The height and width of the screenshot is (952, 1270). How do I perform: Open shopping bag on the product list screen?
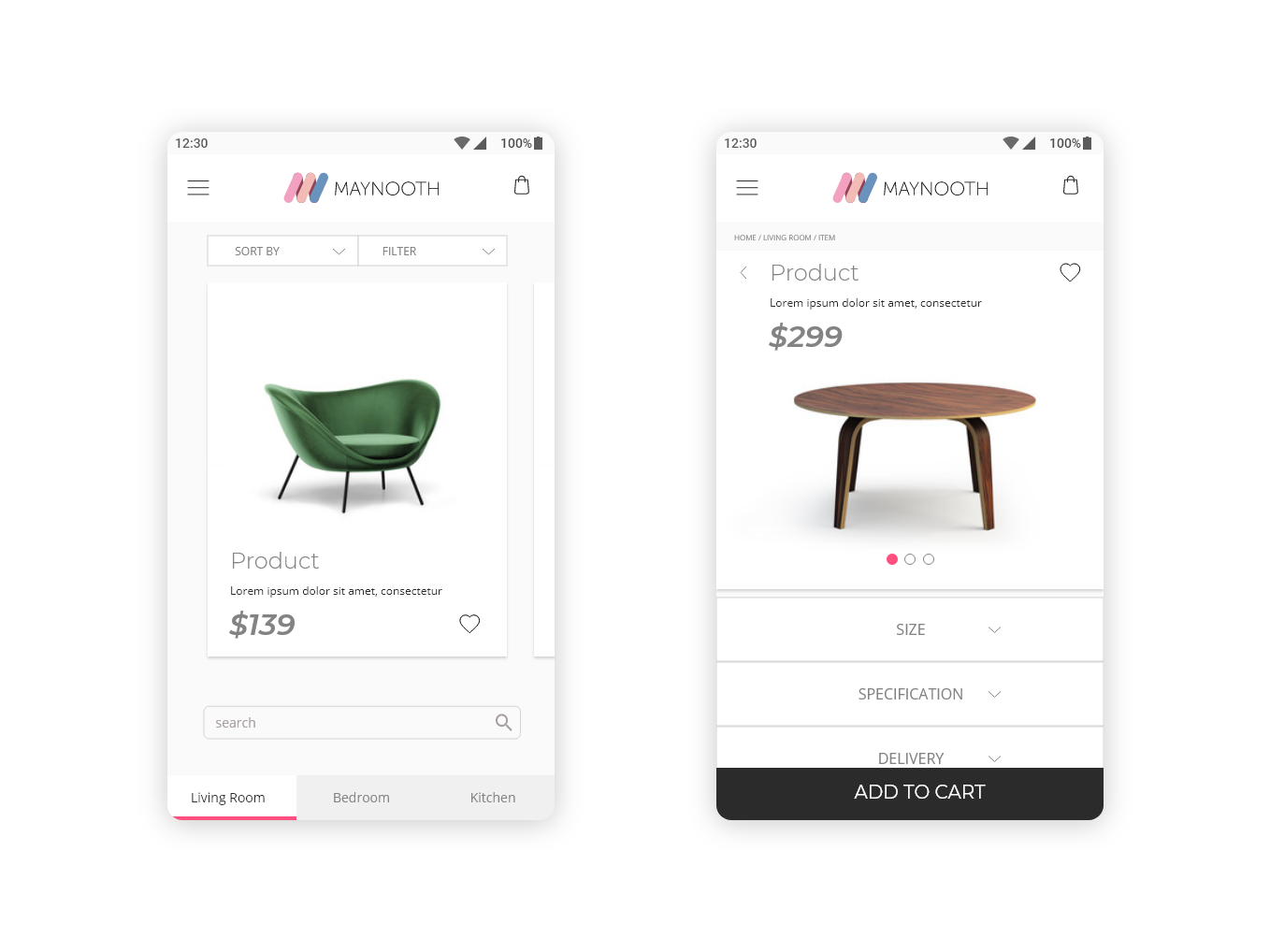pos(522,186)
